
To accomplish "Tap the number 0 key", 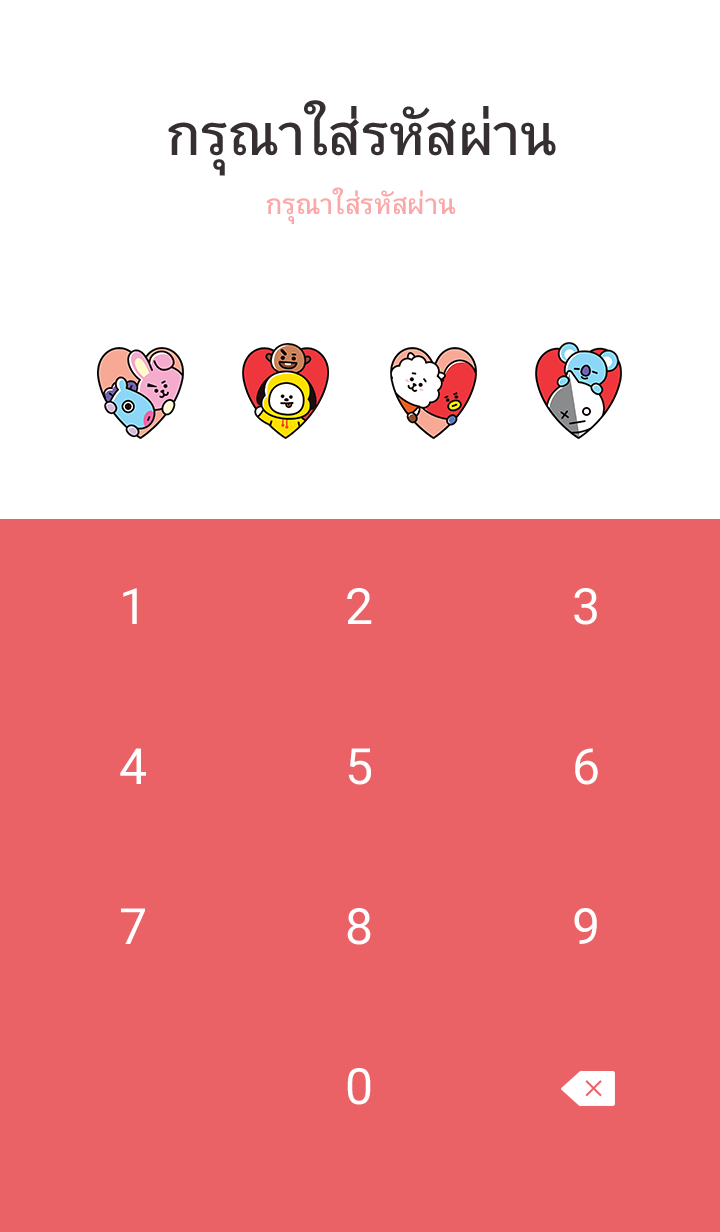I will [x=359, y=1087].
